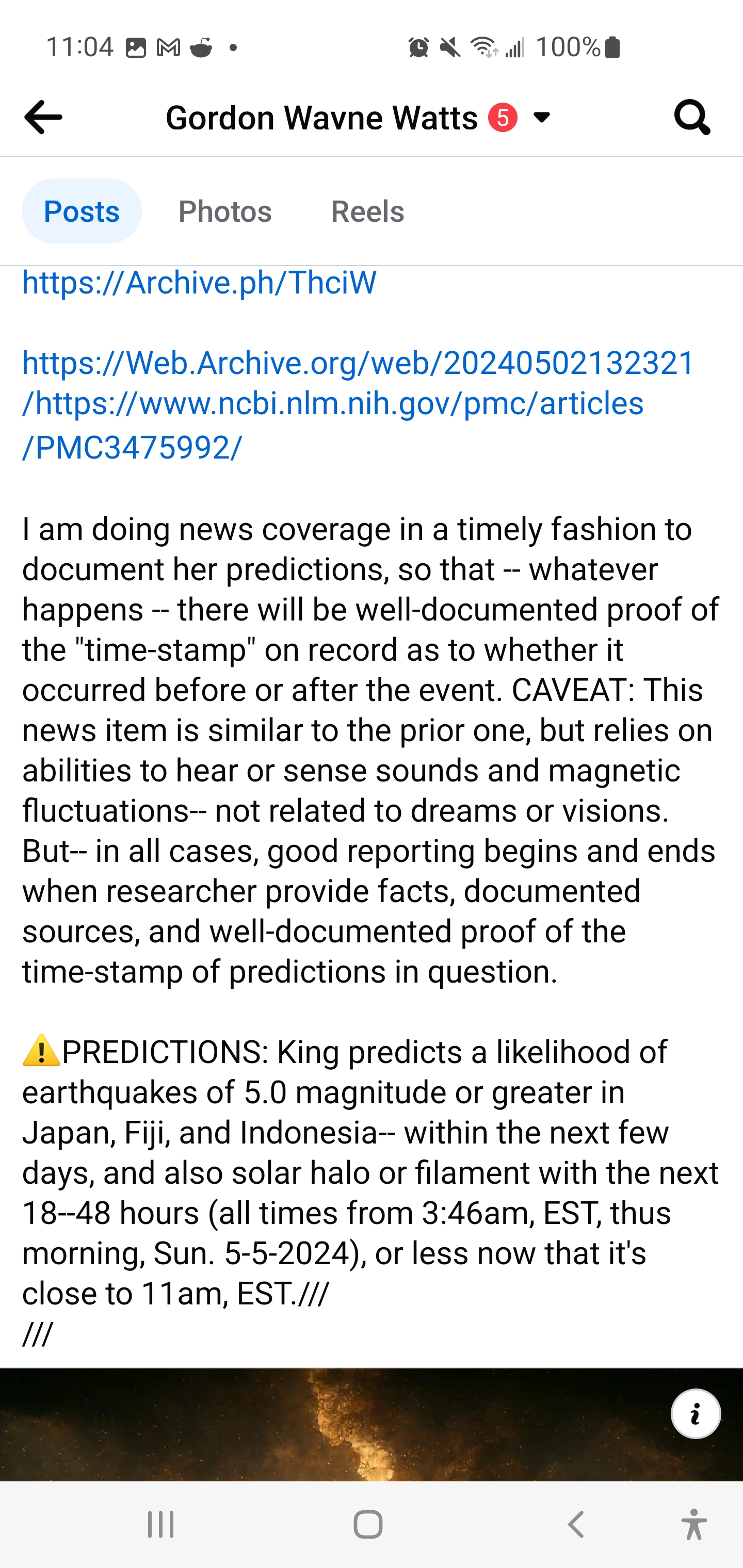Open the Web.Archive.org ncbi article link

358,404
